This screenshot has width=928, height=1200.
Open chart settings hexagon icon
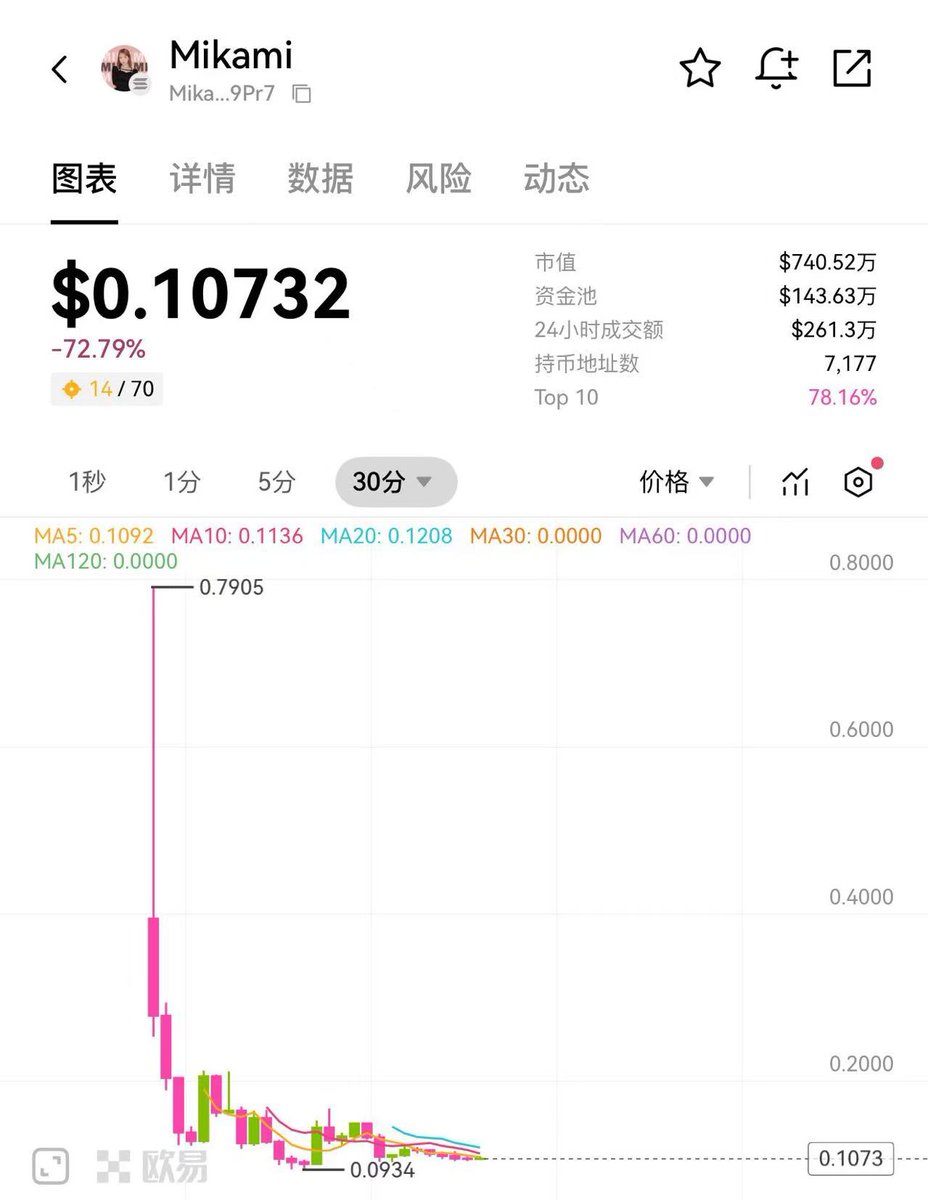pos(858,482)
